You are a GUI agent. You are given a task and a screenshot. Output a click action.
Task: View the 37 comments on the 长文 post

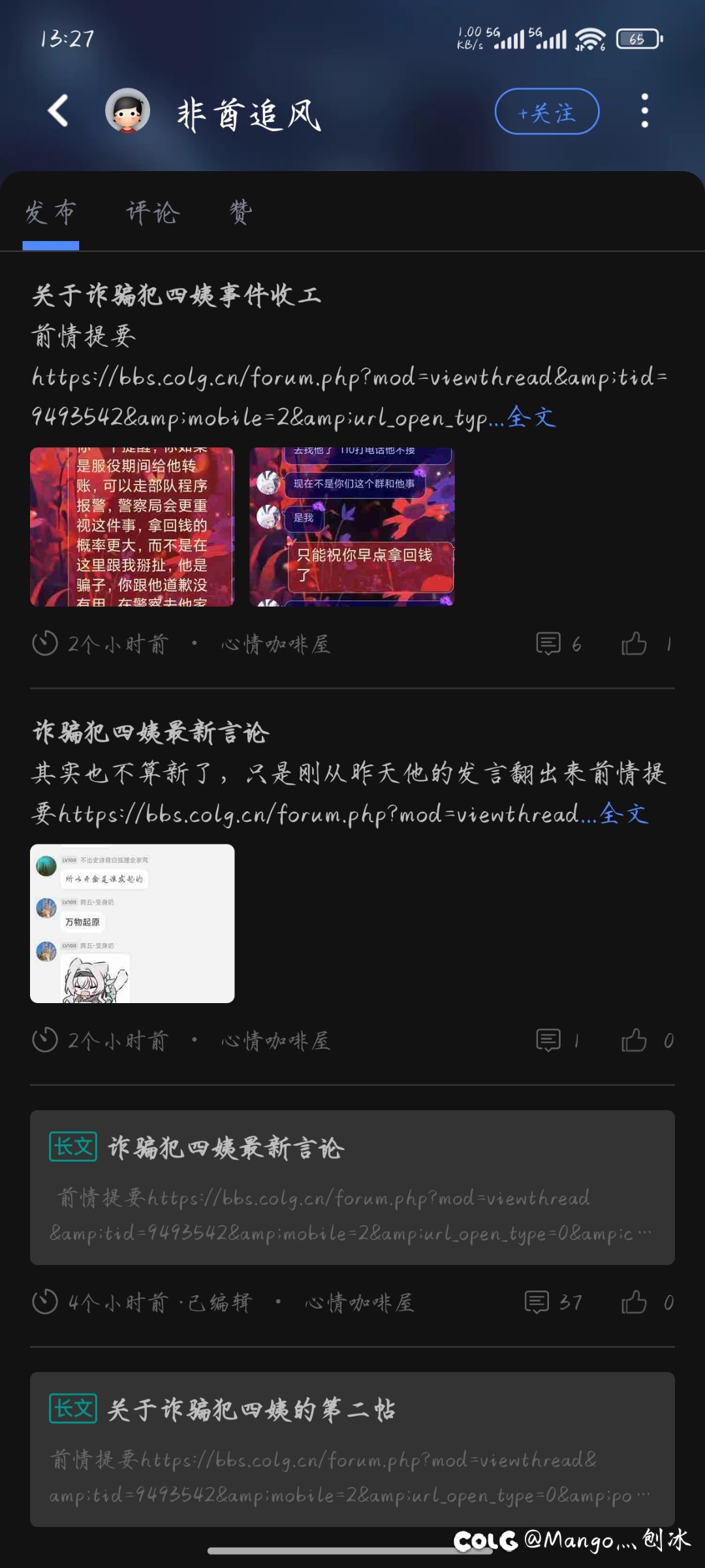tap(553, 1302)
